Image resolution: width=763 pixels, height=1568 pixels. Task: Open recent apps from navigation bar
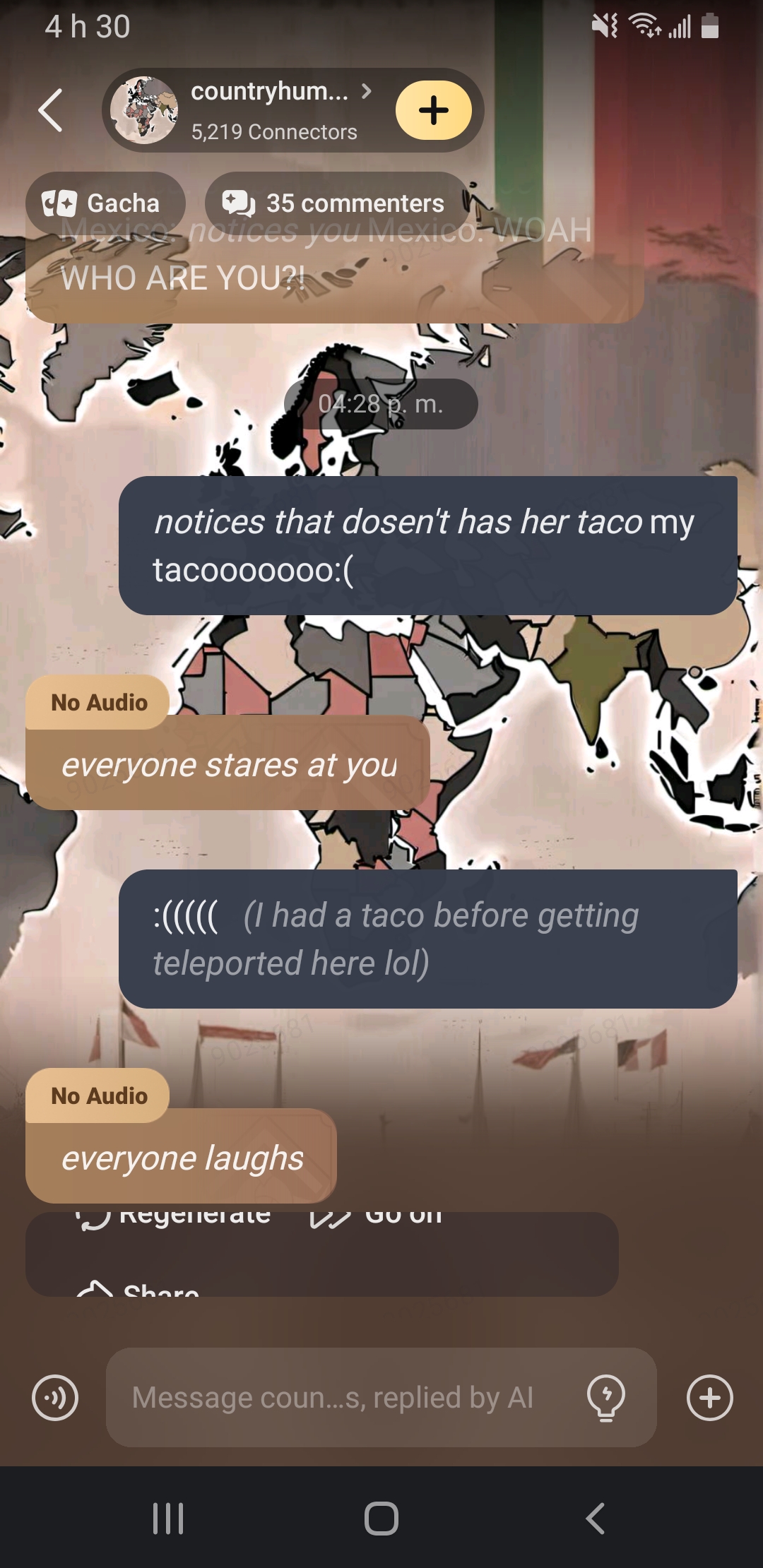(x=168, y=1518)
